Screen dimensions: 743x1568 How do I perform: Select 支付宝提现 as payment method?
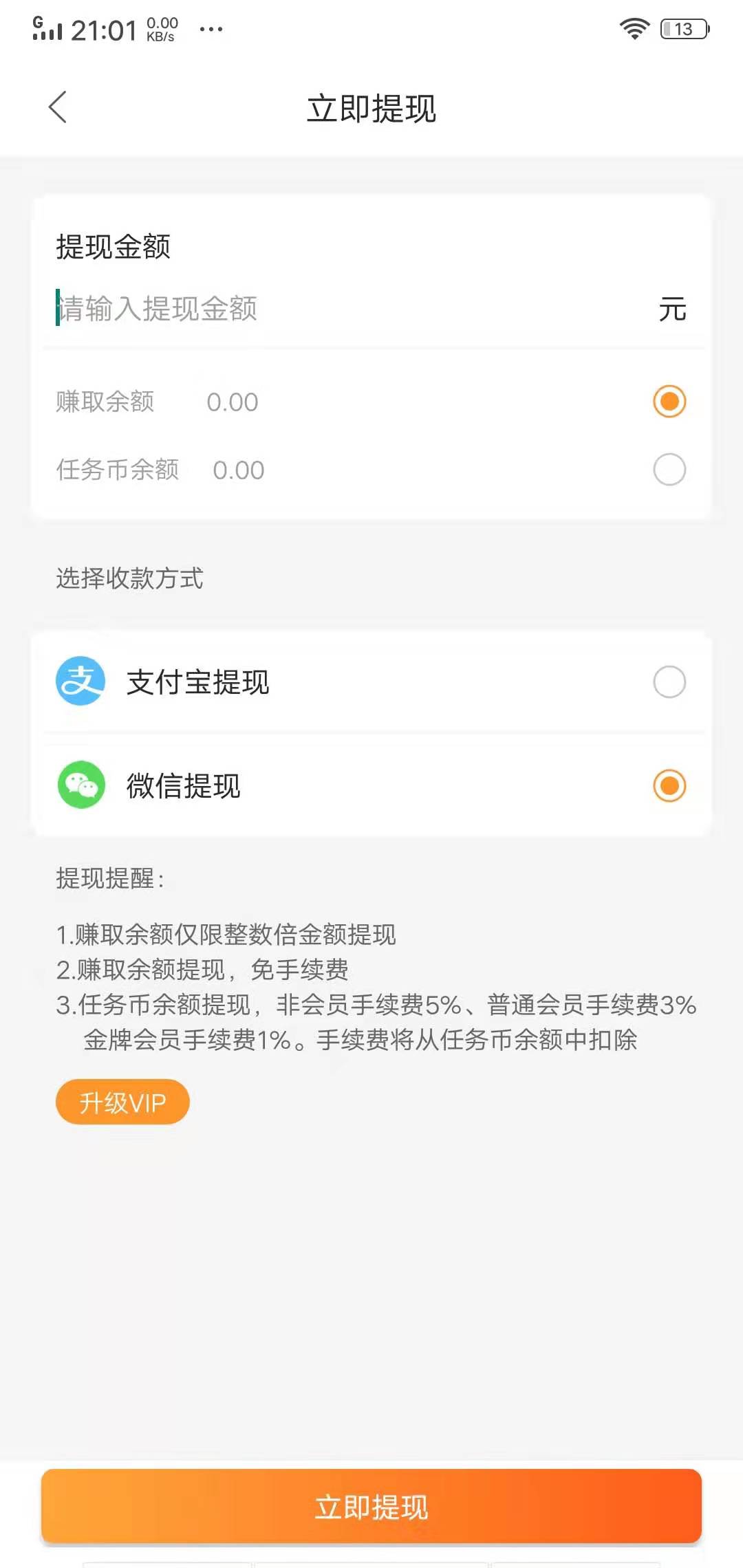[x=668, y=683]
